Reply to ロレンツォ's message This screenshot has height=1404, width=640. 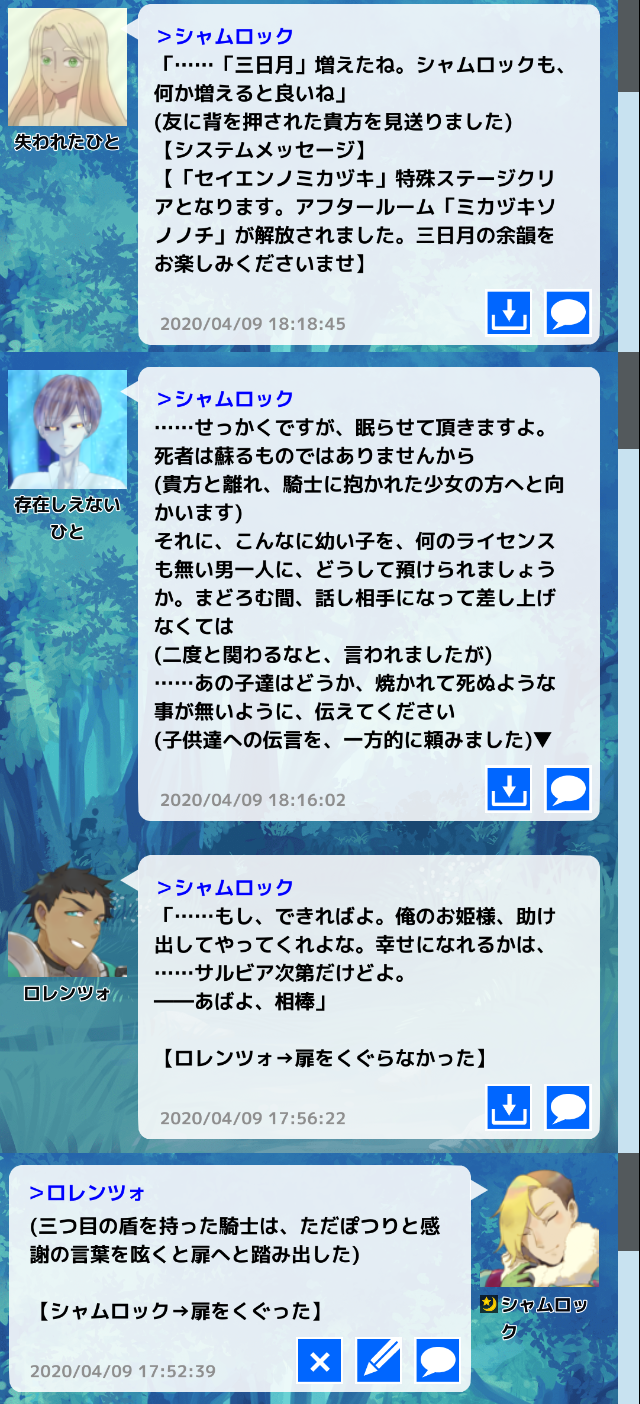click(568, 1108)
